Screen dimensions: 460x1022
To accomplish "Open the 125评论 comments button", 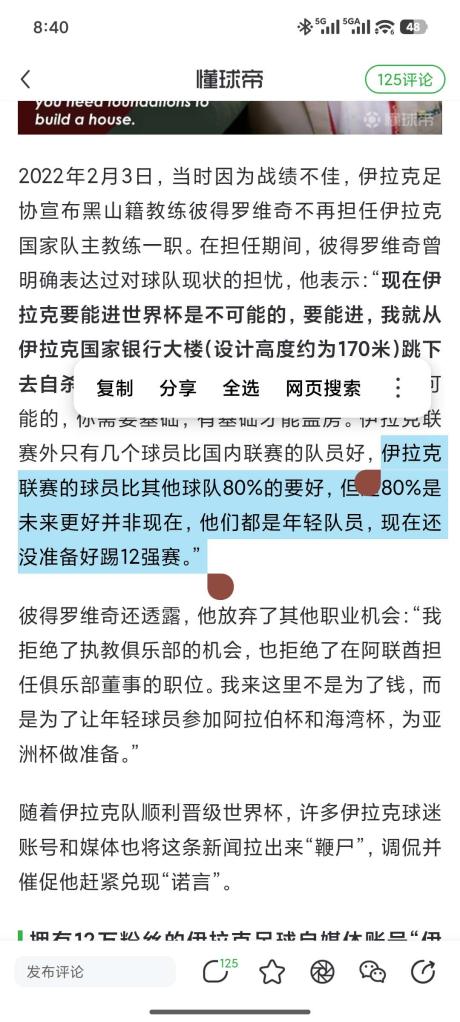I will pos(405,80).
